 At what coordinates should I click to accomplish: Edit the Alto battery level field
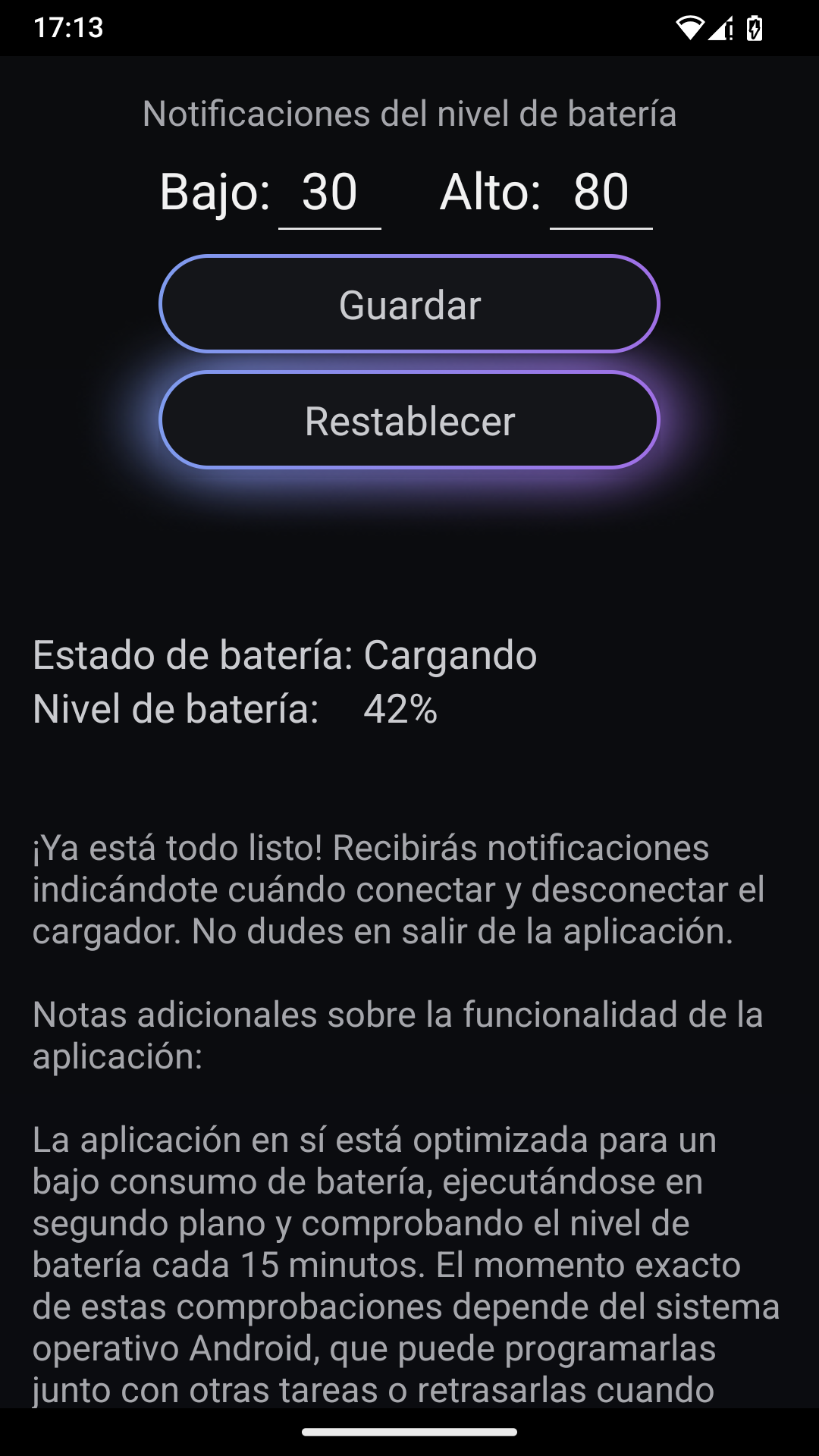[x=601, y=193]
